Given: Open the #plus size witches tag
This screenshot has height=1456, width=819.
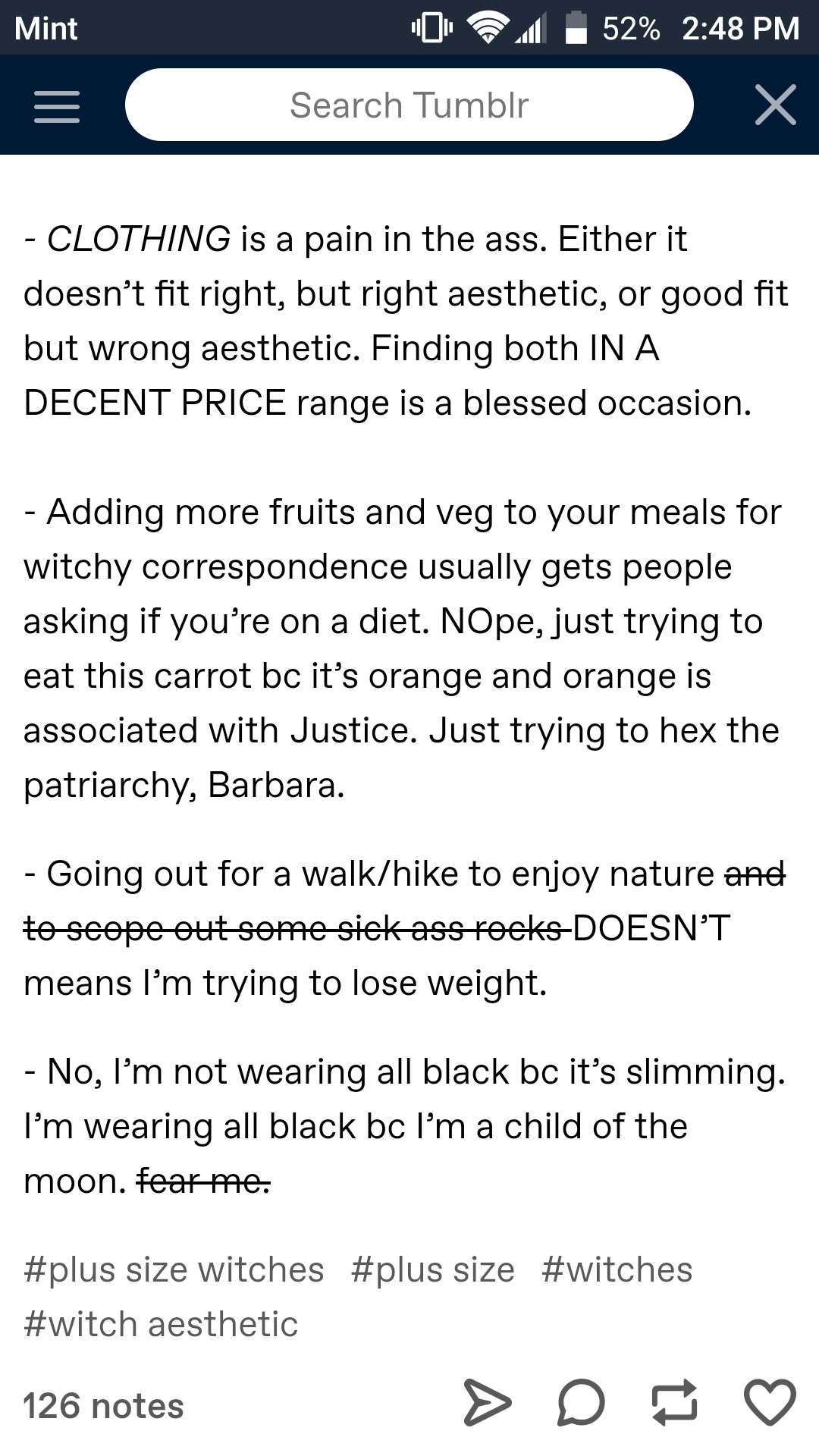Looking at the screenshot, I should (174, 1269).
